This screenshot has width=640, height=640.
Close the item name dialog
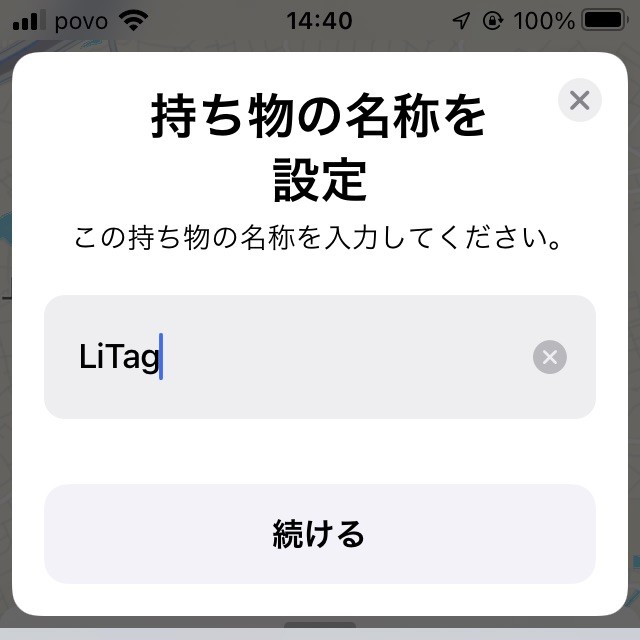[x=579, y=100]
